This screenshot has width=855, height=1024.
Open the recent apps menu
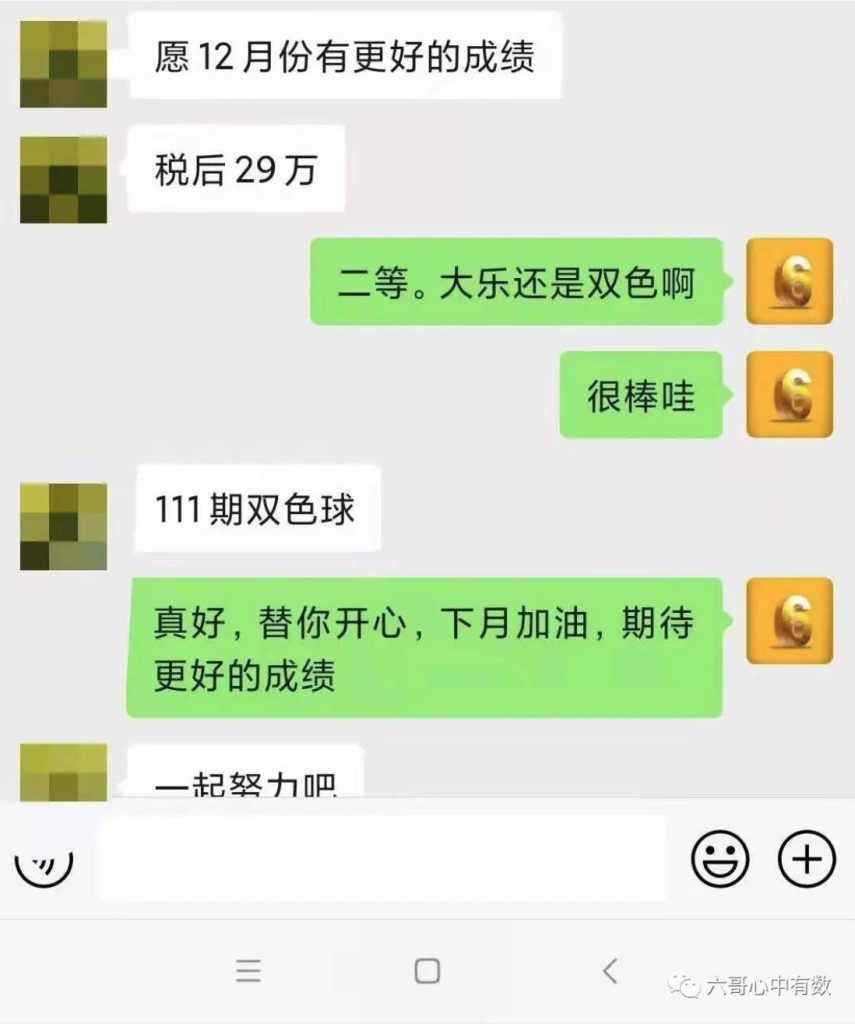click(248, 970)
